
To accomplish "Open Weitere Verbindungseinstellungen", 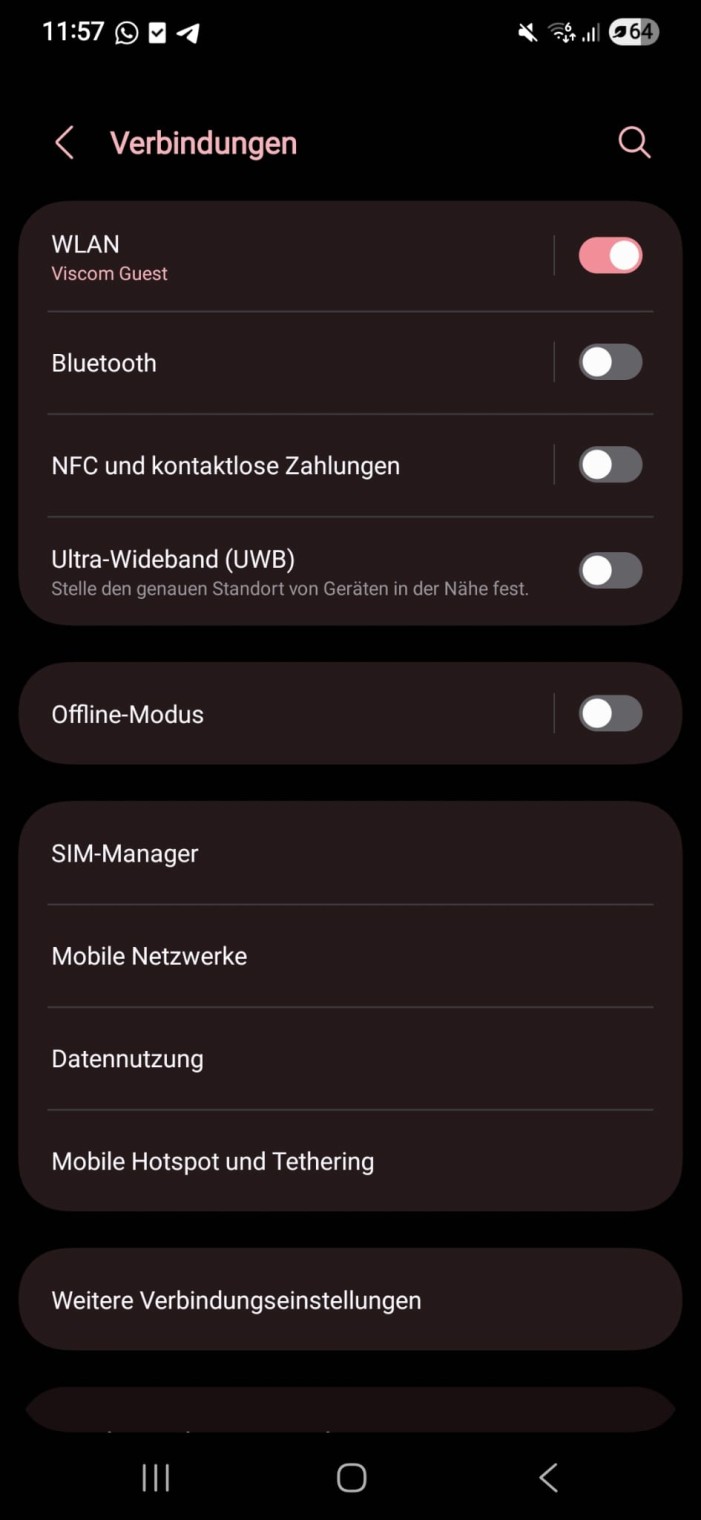I will 350,1300.
